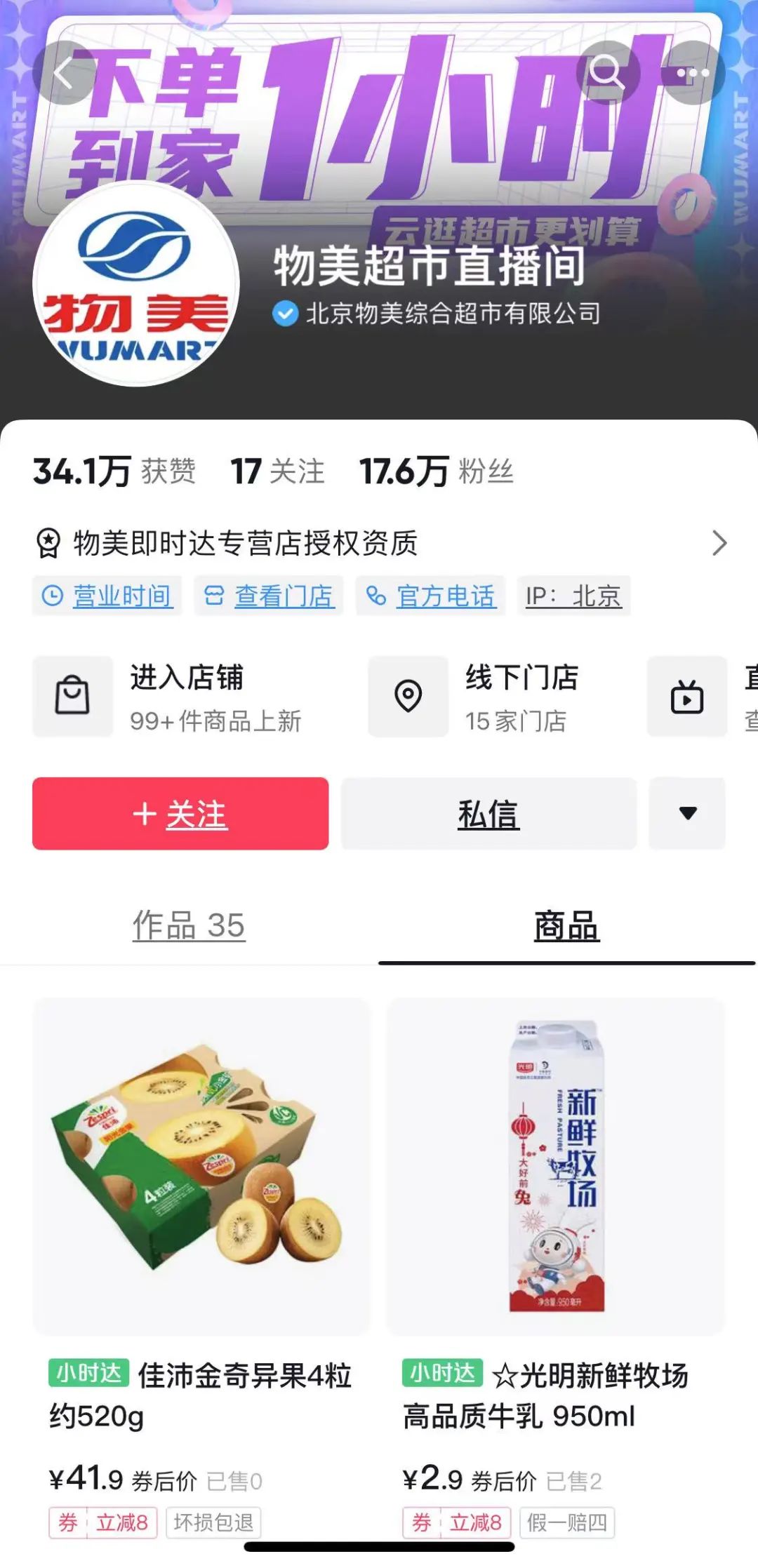The image size is (758, 1568).
Task: Open the three-dot overflow menu
Action: tap(693, 73)
